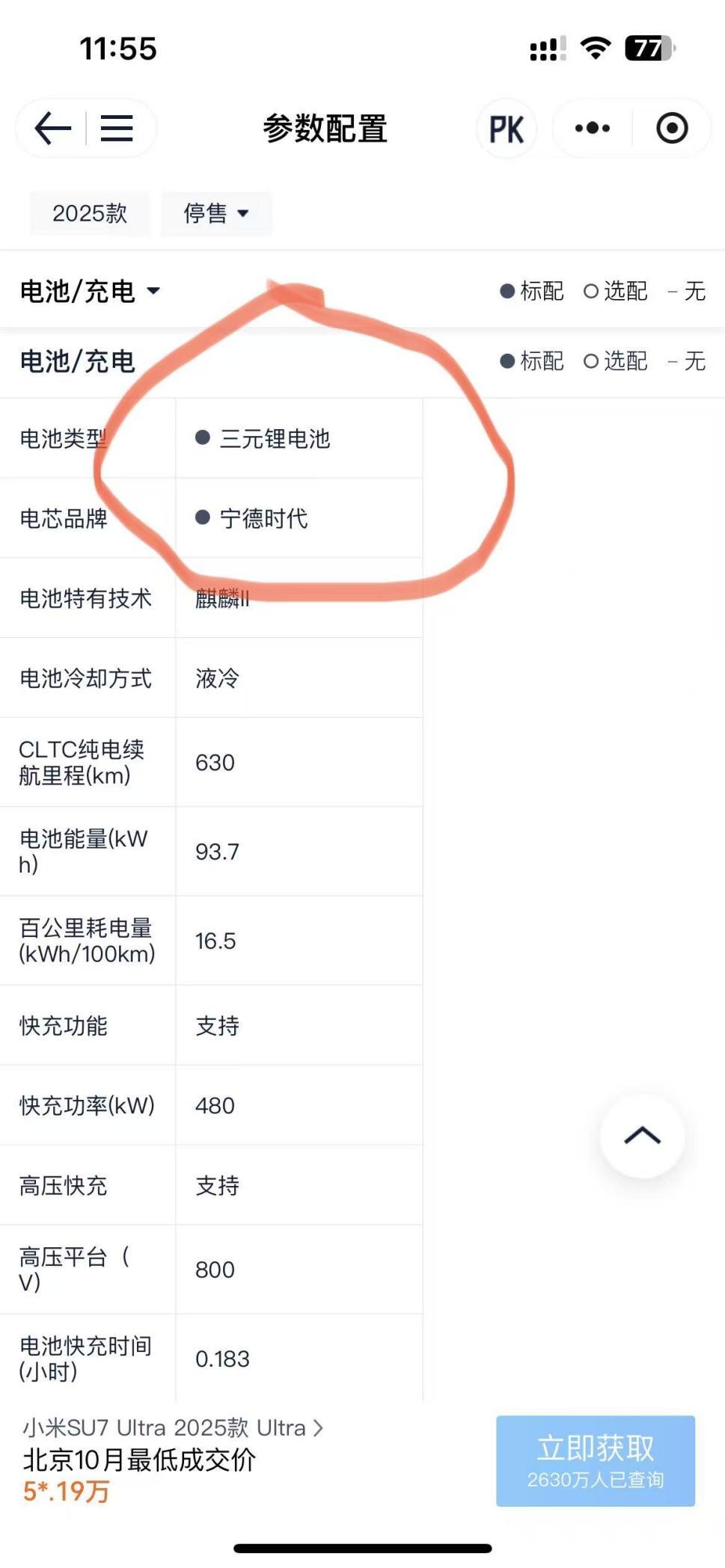Go back using the arrow icon
725x1568 pixels.
pyautogui.click(x=52, y=129)
